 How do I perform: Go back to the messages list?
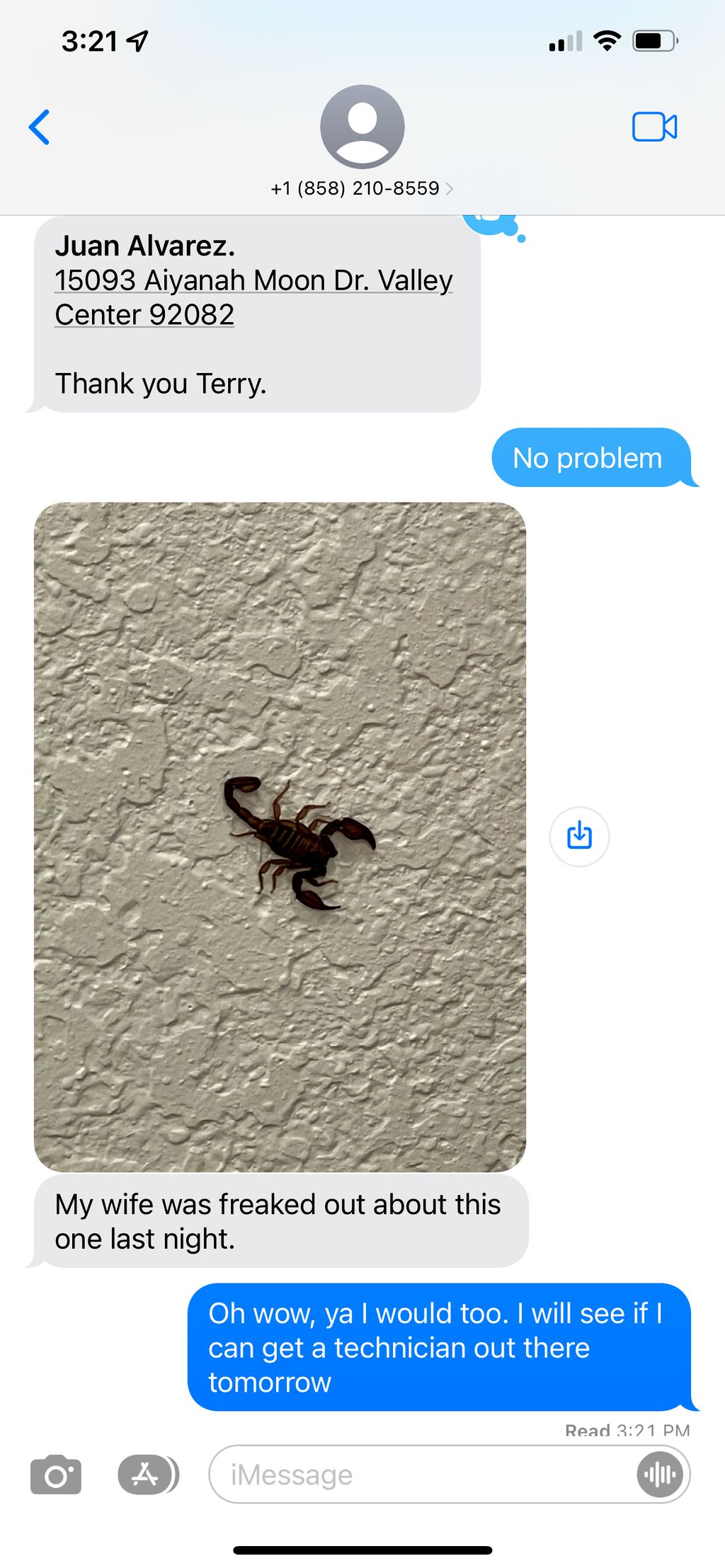(x=40, y=127)
